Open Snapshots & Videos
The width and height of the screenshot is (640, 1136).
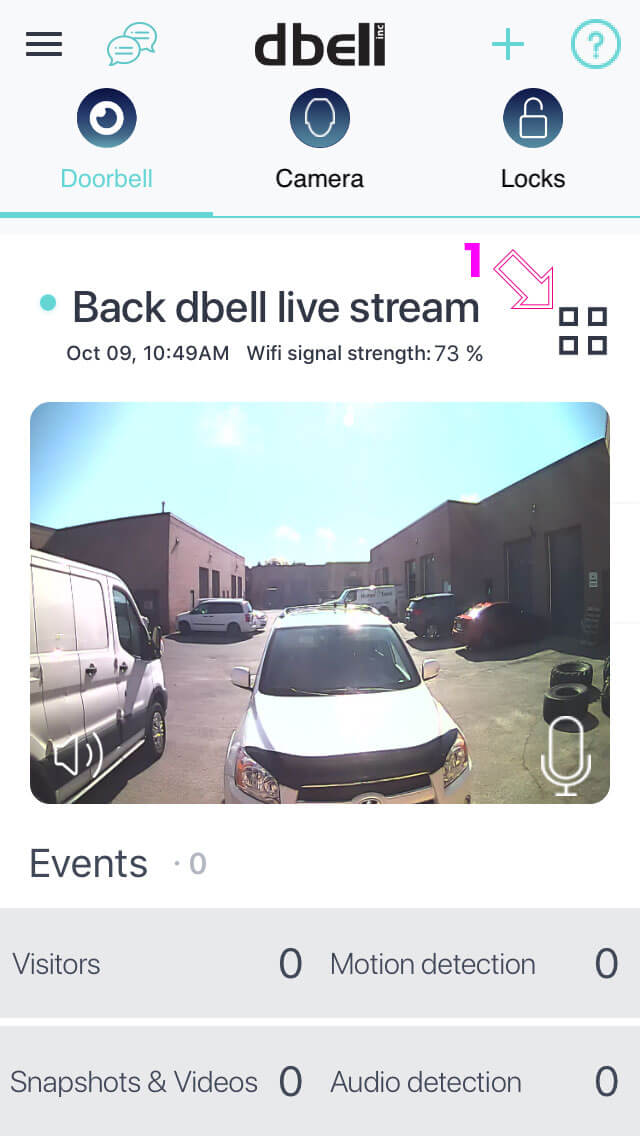pos(157,1082)
